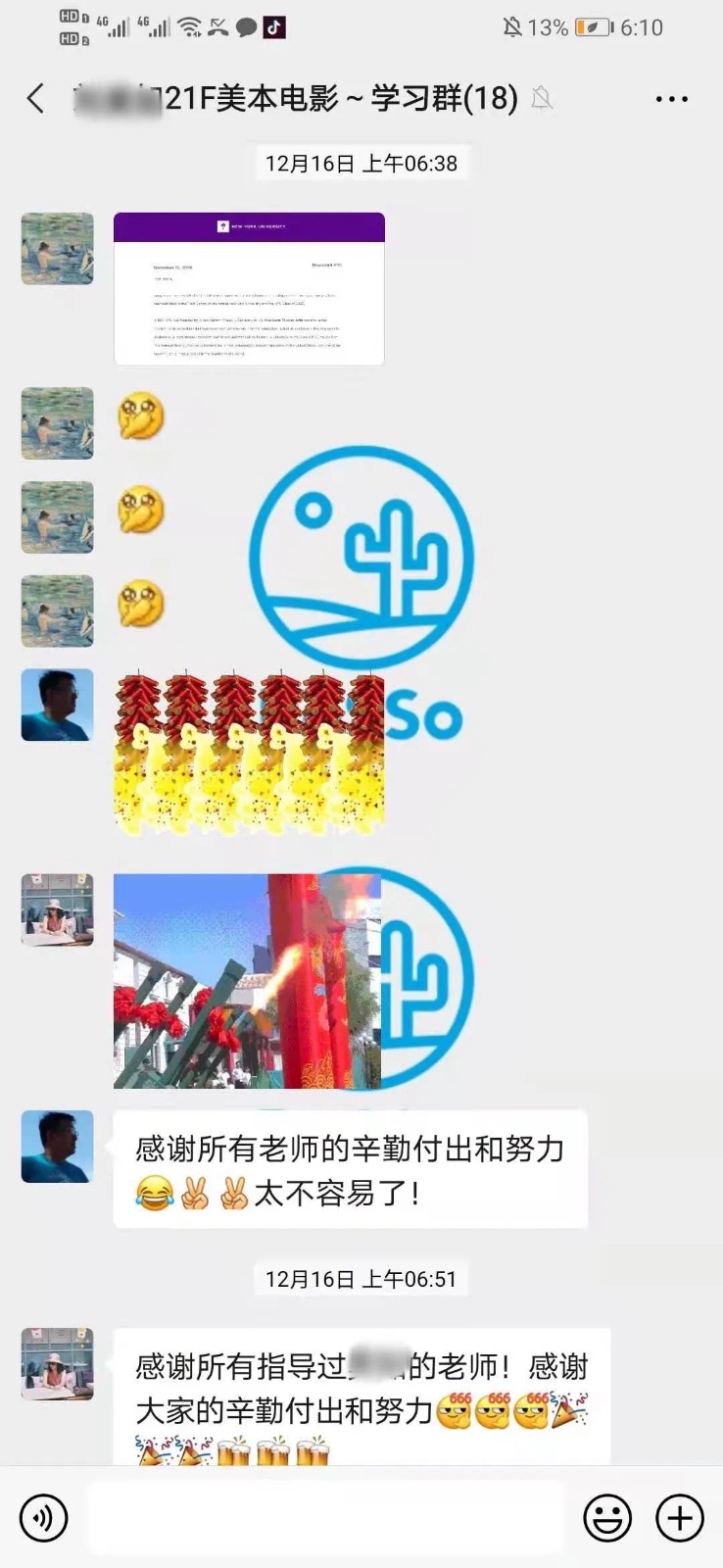View the firecracker photo message
The image size is (723, 1568).
coord(247,981)
